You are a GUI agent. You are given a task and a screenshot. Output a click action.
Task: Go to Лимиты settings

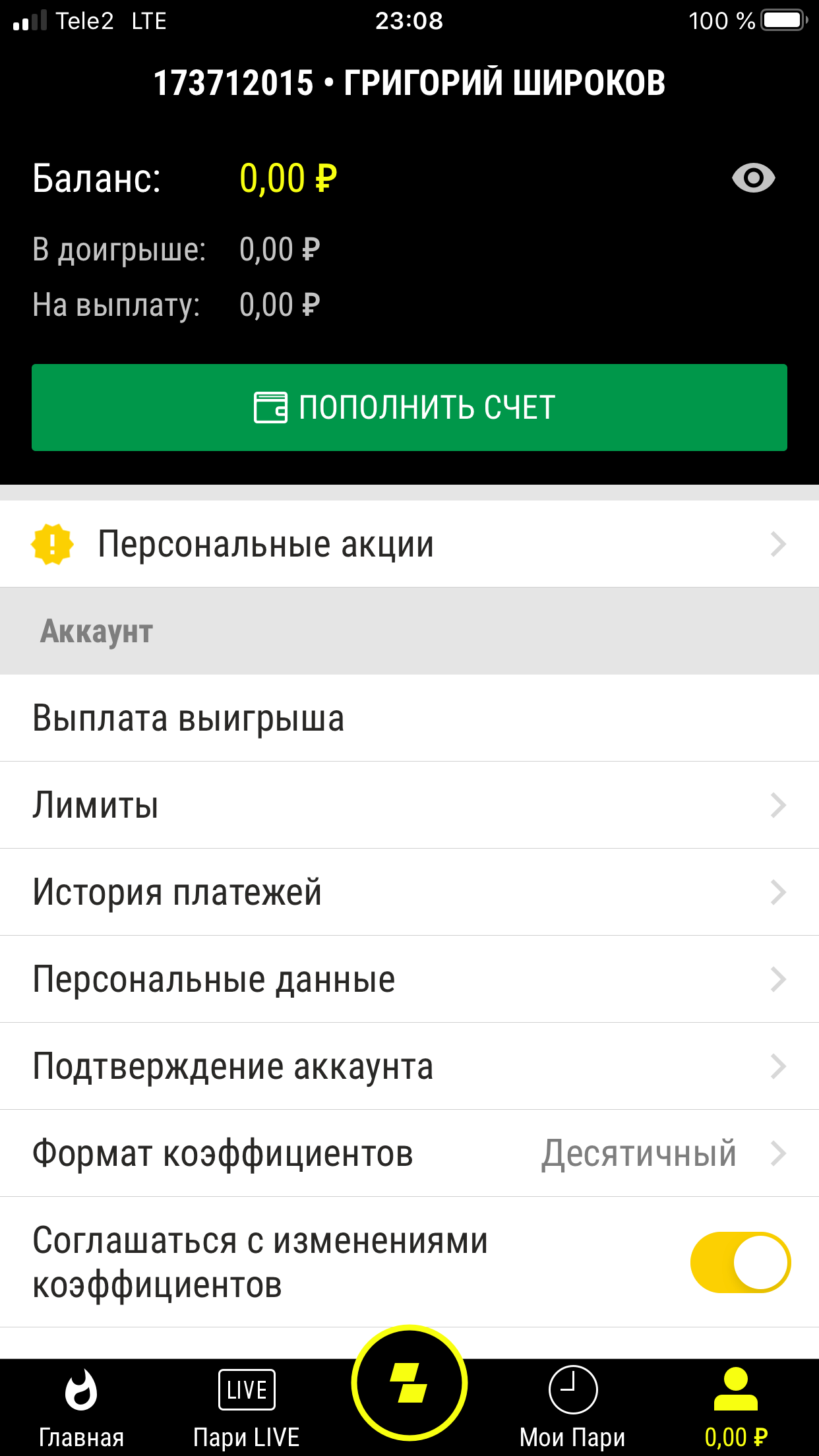(x=409, y=805)
